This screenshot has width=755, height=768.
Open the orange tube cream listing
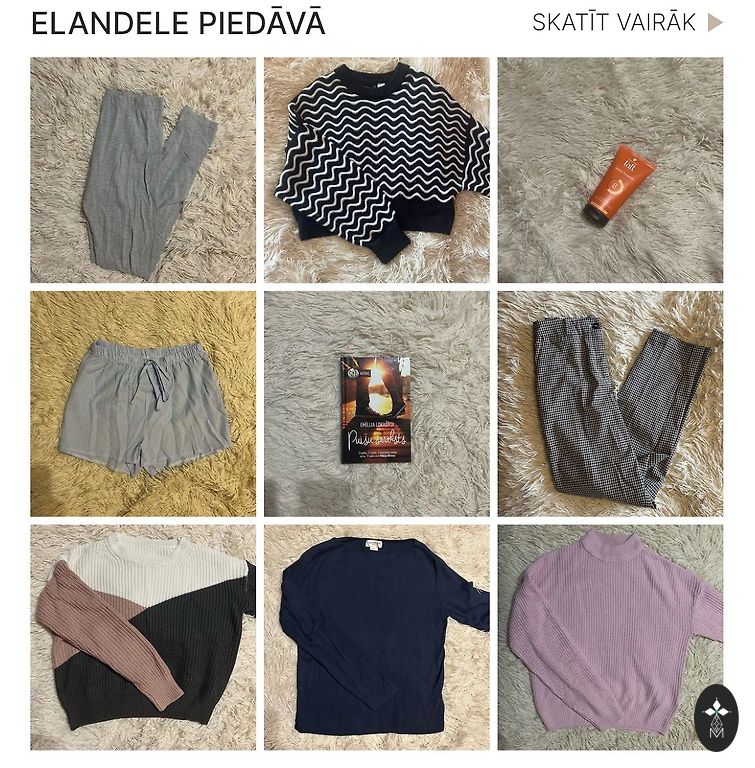[x=610, y=170]
